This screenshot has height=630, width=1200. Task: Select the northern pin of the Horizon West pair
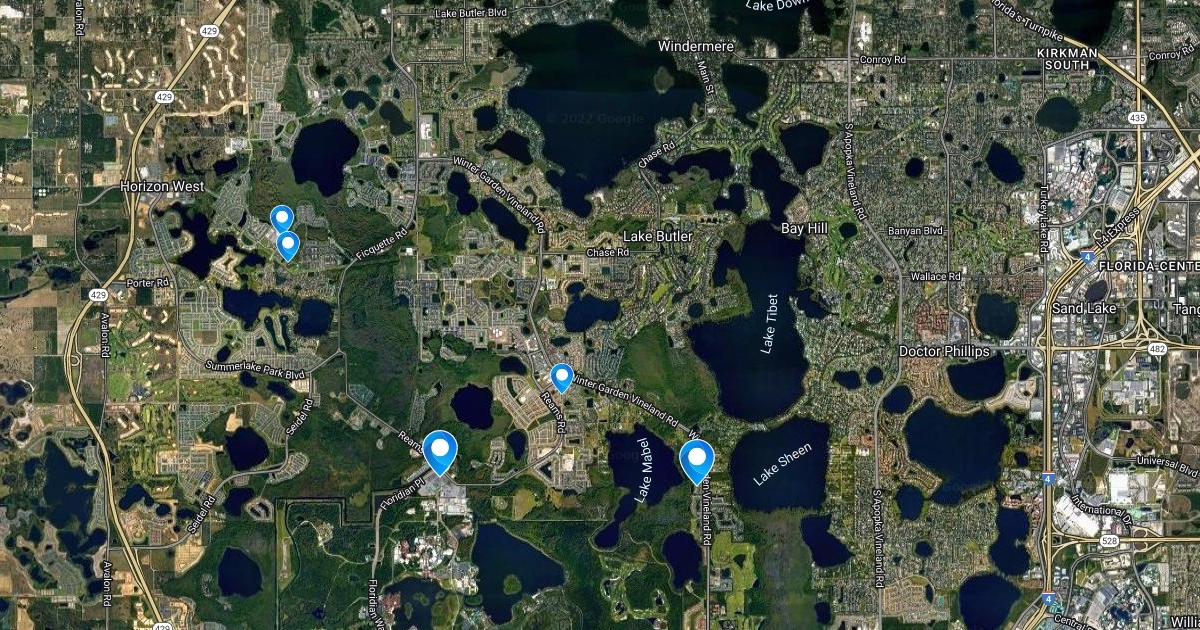pyautogui.click(x=282, y=216)
